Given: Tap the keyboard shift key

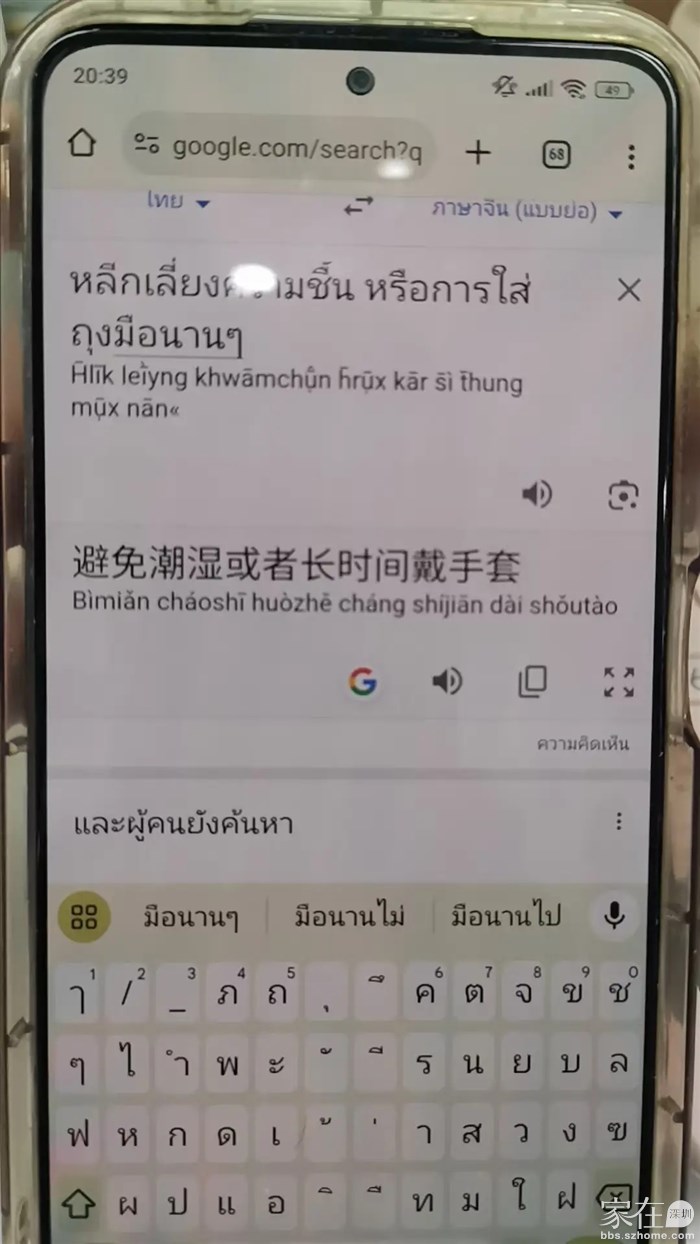Looking at the screenshot, I should [x=78, y=1203].
